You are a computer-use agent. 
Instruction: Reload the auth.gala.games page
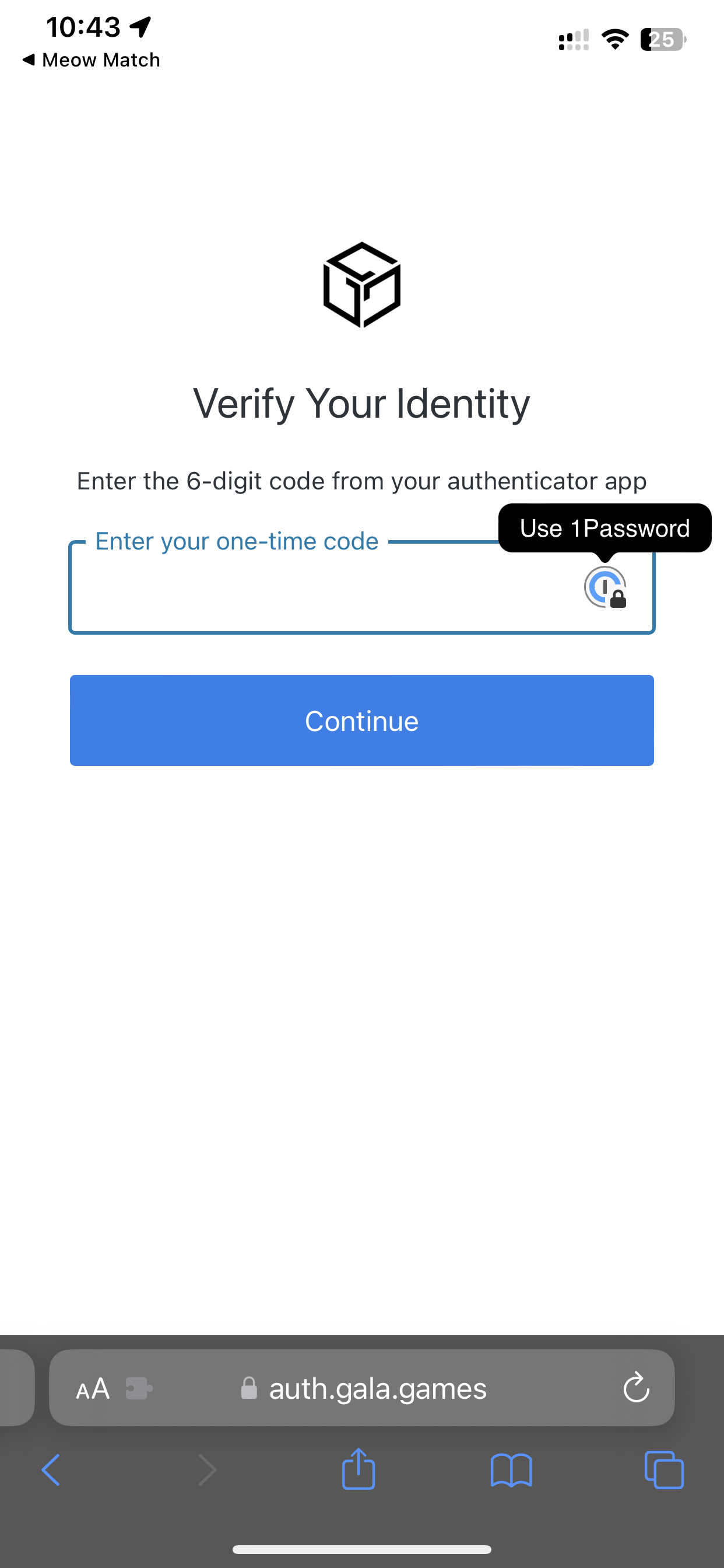point(637,1388)
